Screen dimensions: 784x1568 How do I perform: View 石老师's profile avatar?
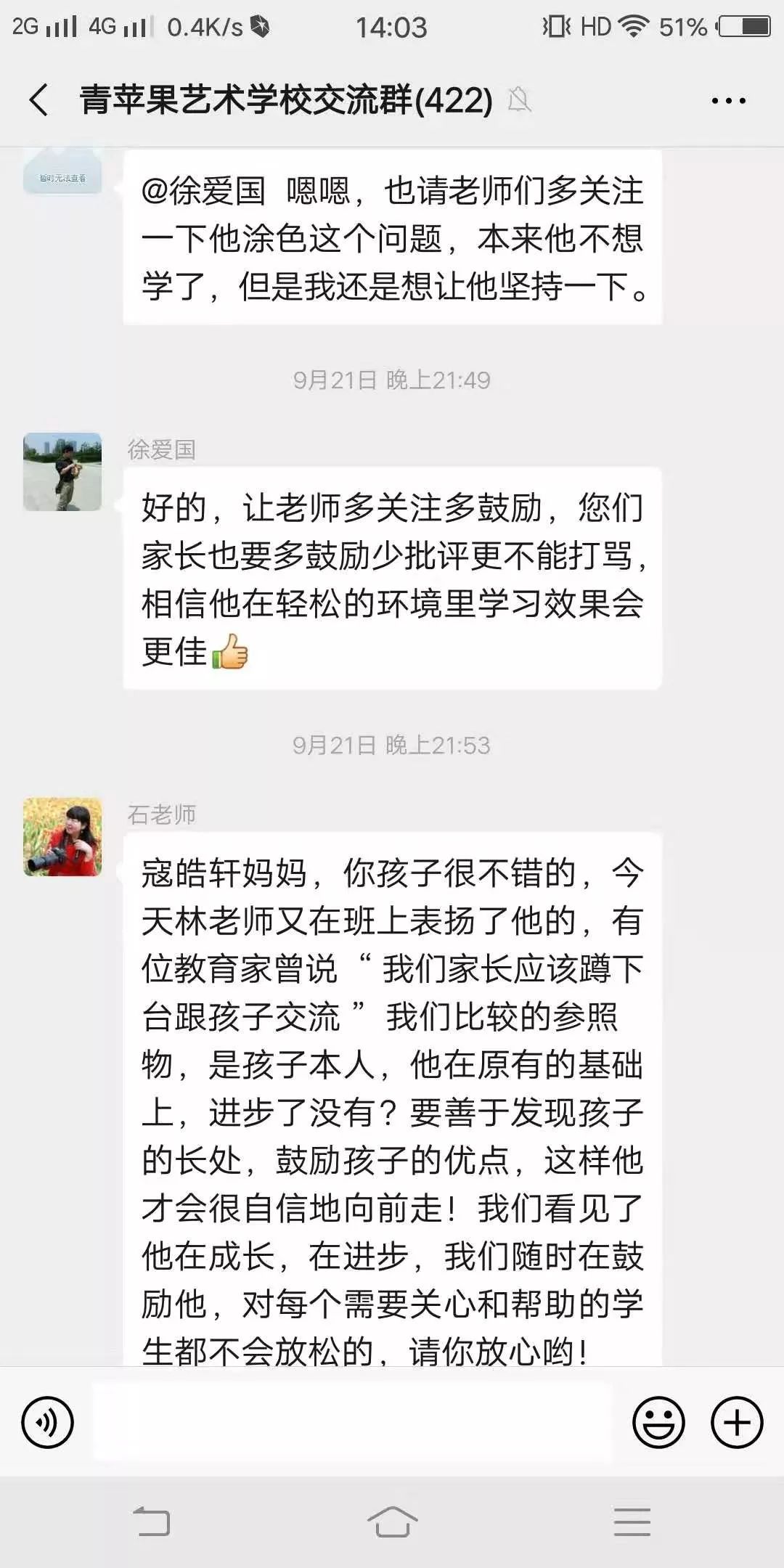point(62,837)
